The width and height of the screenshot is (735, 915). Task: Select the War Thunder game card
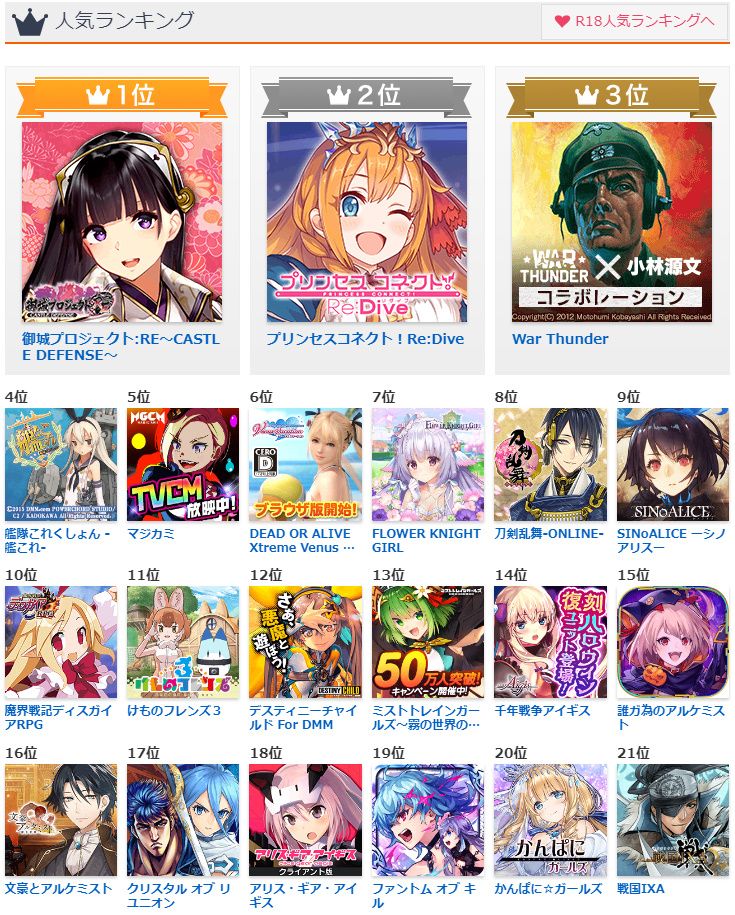click(x=612, y=222)
